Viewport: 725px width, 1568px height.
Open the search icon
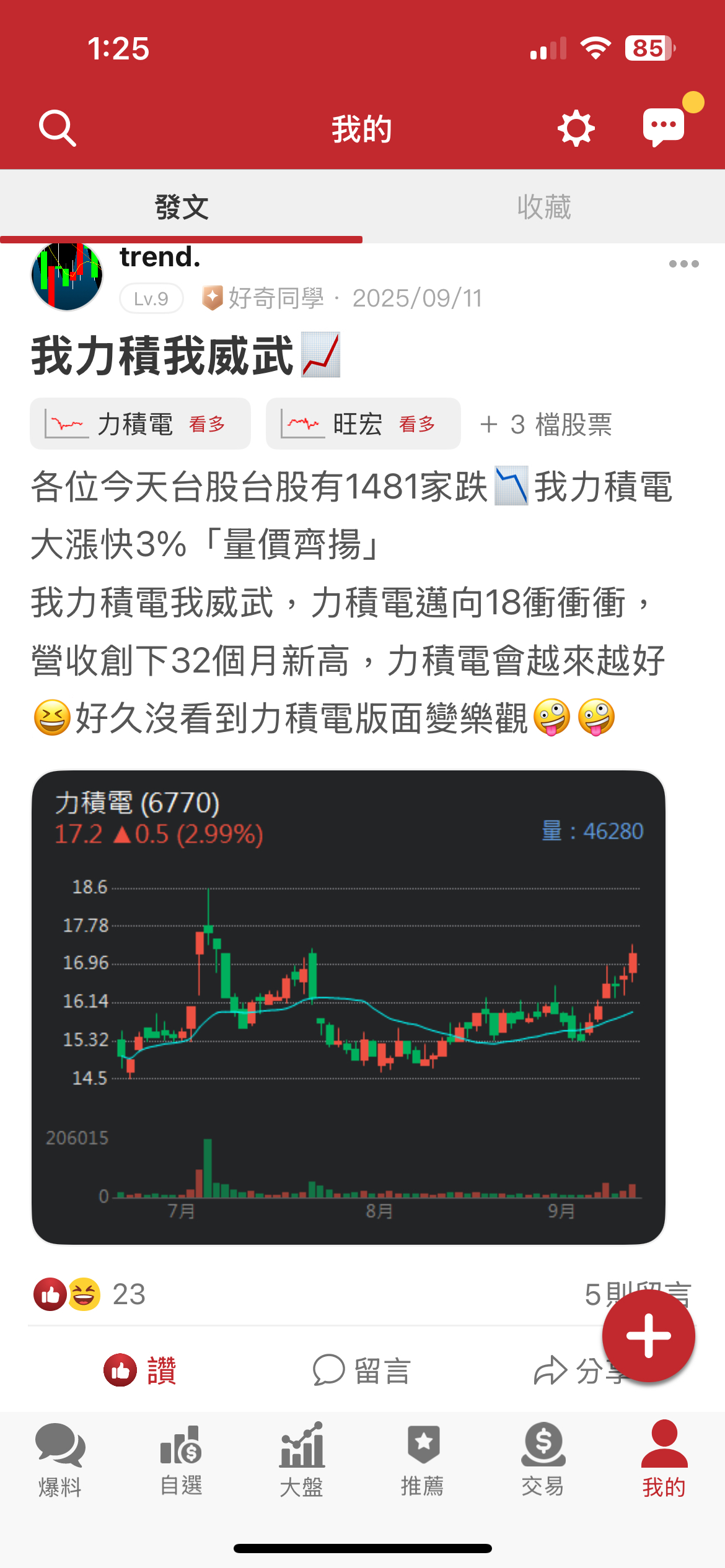pyautogui.click(x=57, y=128)
